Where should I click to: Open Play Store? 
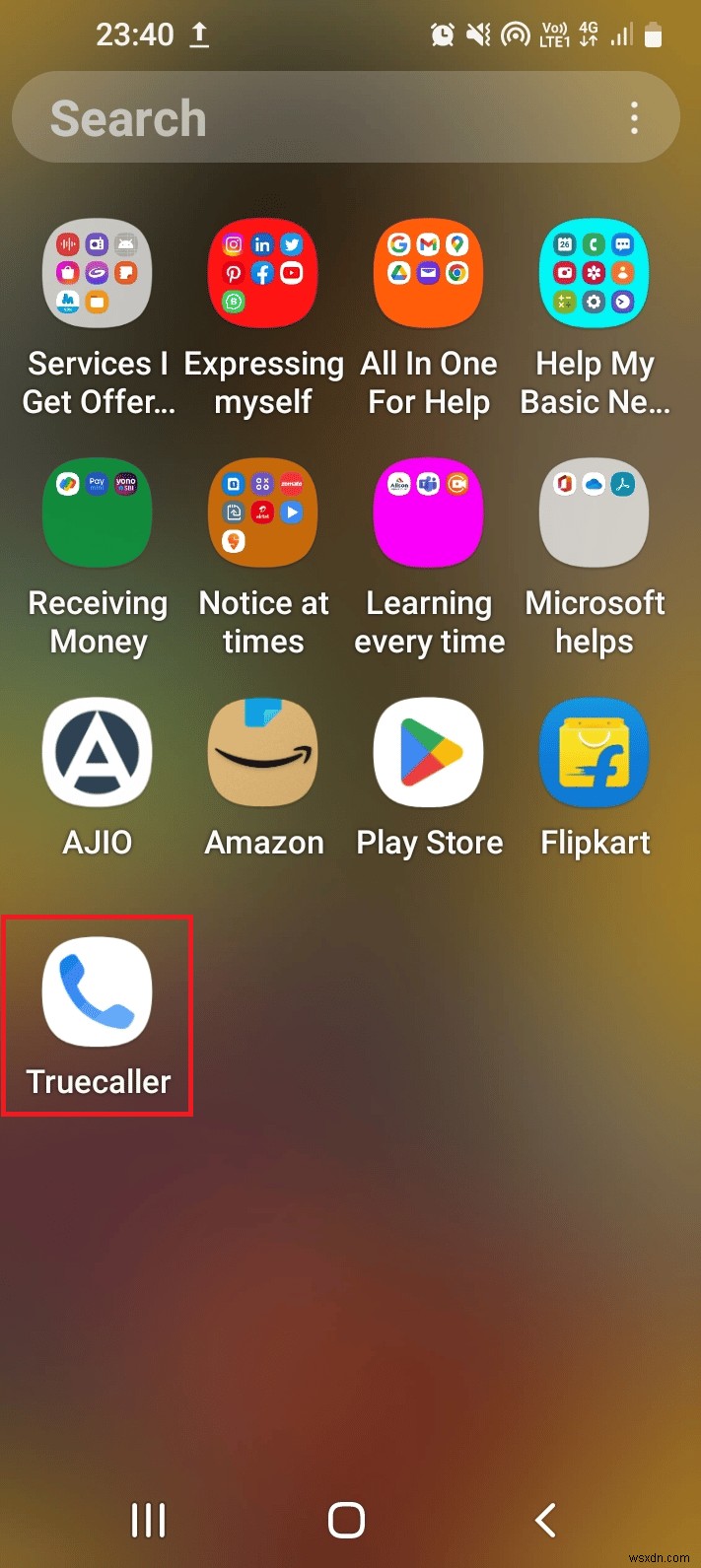[x=429, y=753]
